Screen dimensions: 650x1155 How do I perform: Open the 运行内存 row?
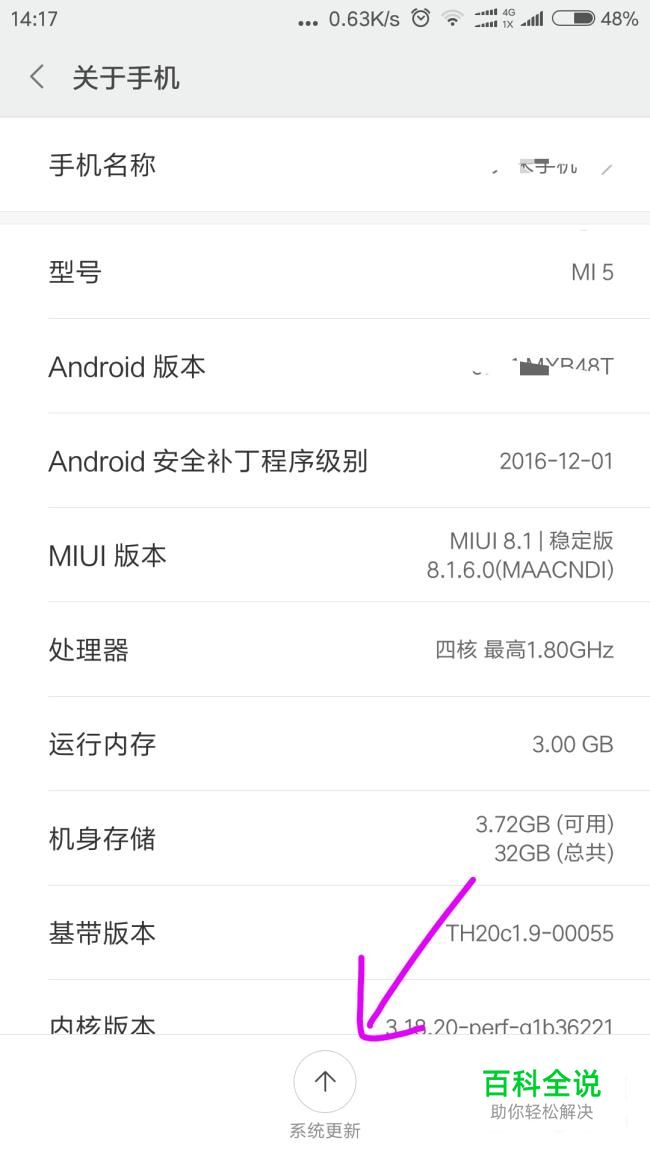pyautogui.click(x=325, y=743)
